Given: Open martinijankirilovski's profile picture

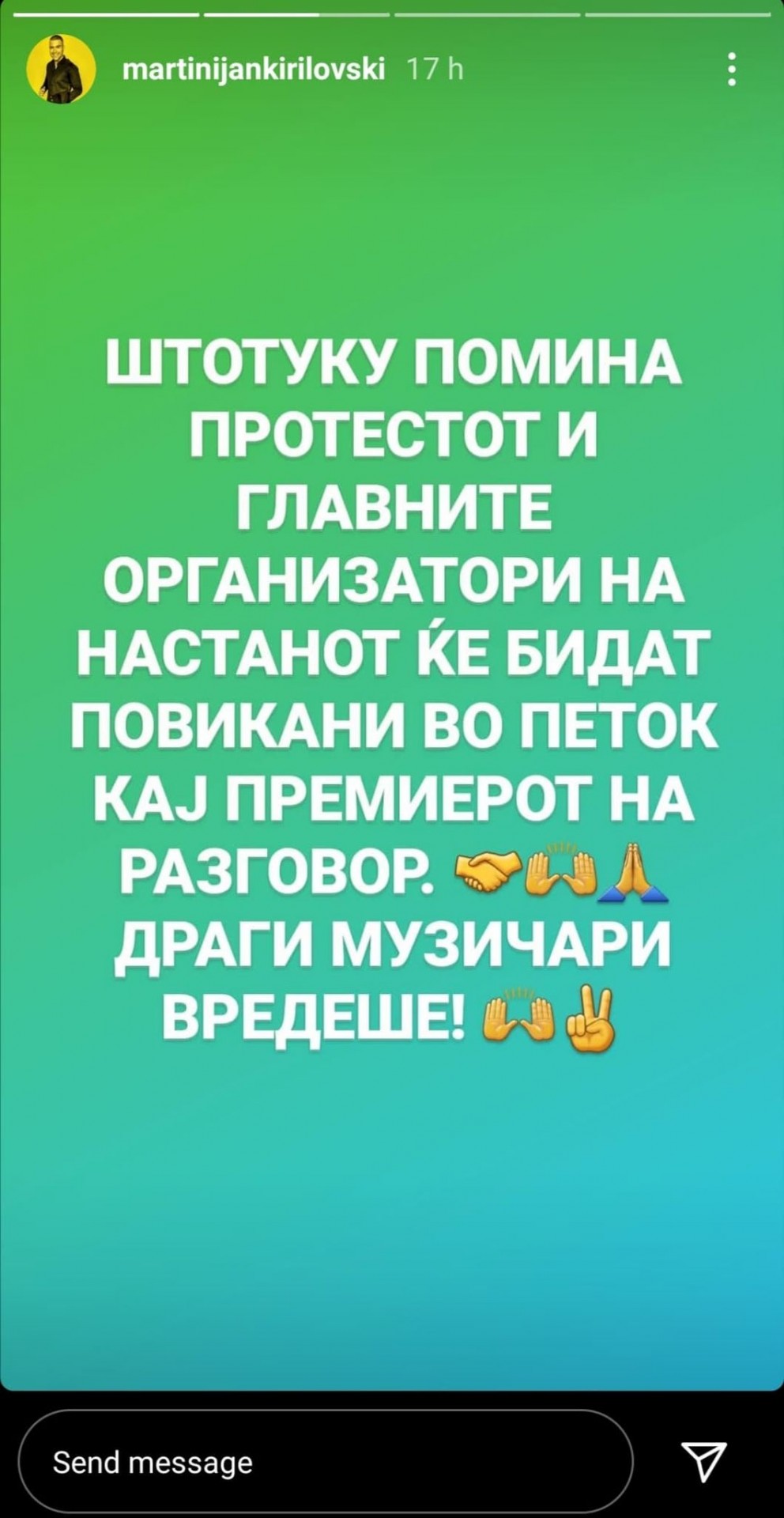Looking at the screenshot, I should click(x=62, y=72).
